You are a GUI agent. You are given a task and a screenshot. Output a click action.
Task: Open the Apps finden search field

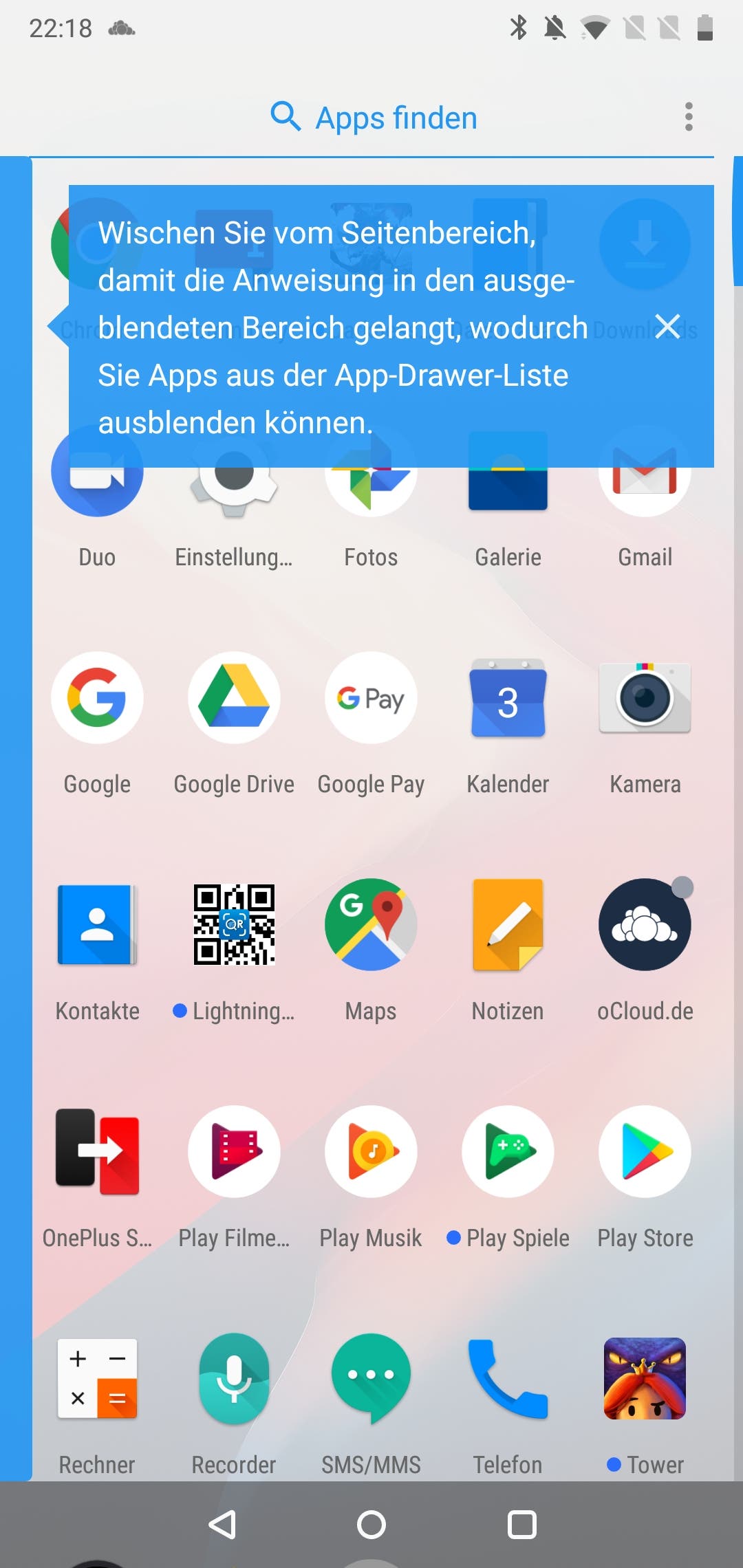[x=374, y=118]
